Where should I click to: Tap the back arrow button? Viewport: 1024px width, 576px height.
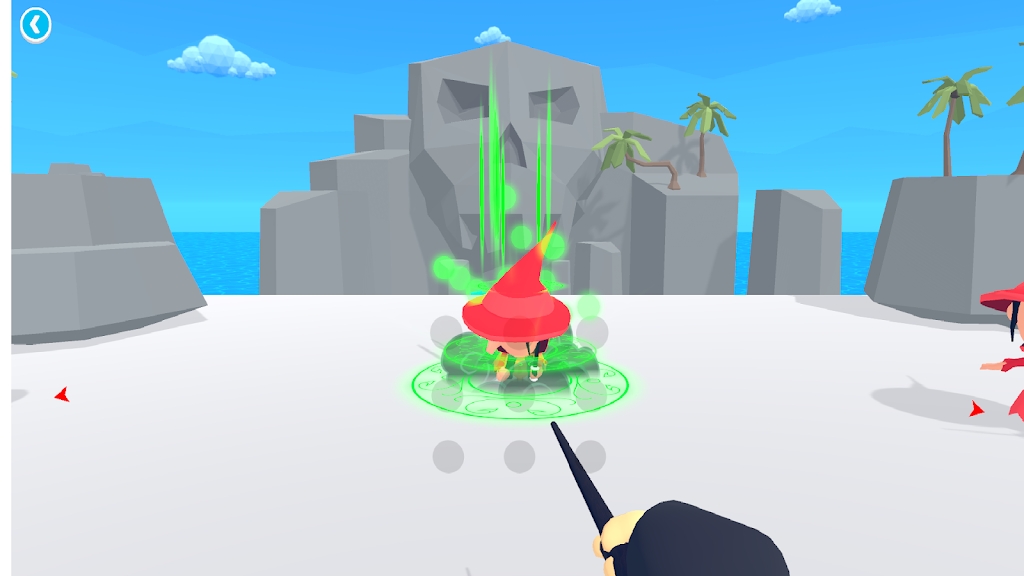coord(35,25)
